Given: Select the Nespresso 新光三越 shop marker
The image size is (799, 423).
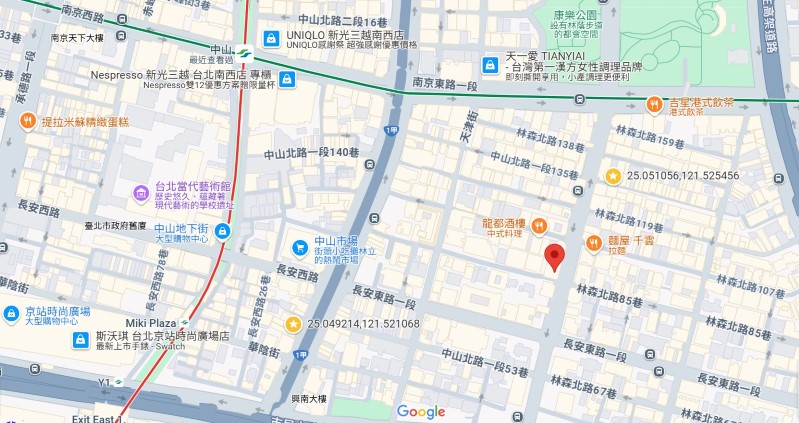Looking at the screenshot, I should pos(287,79).
